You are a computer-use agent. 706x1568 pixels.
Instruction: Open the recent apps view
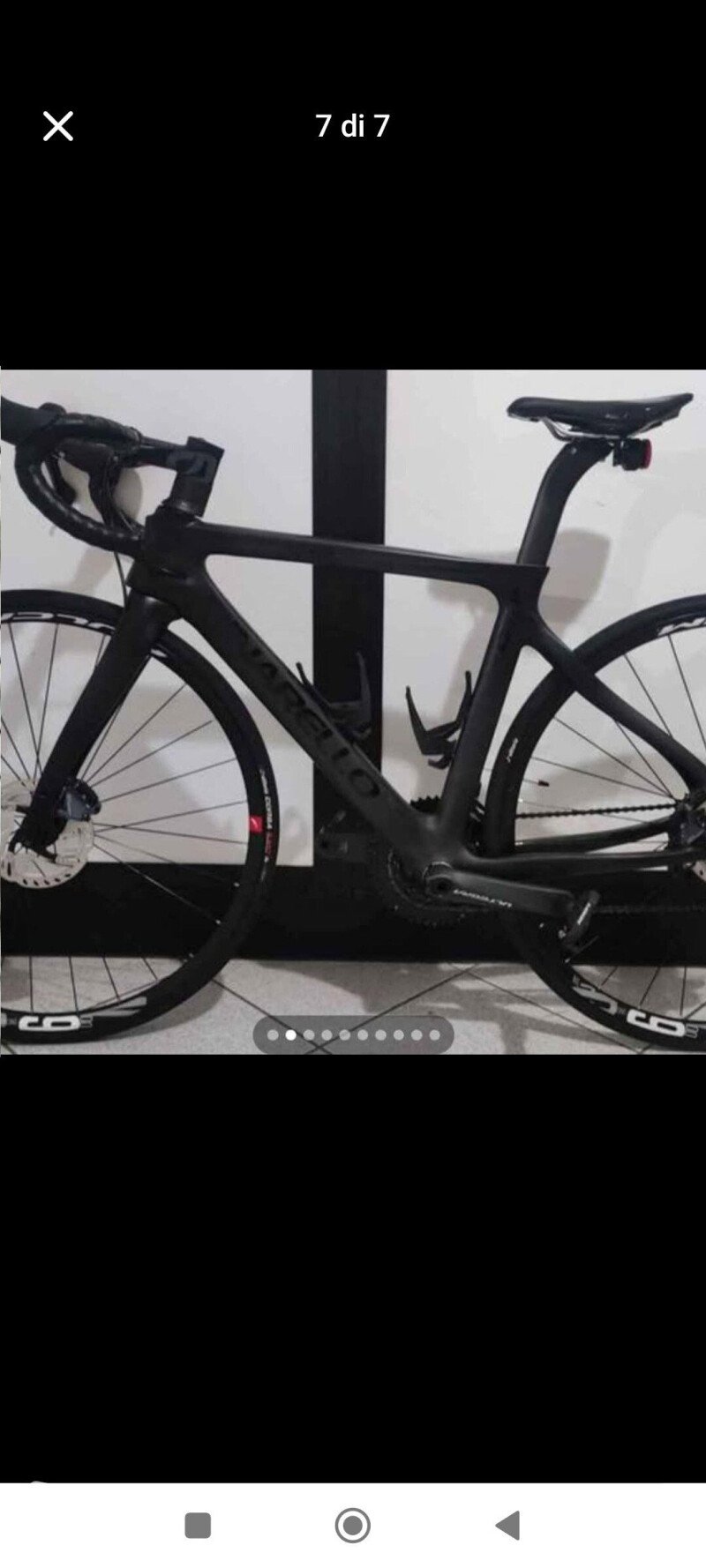pos(198,1525)
